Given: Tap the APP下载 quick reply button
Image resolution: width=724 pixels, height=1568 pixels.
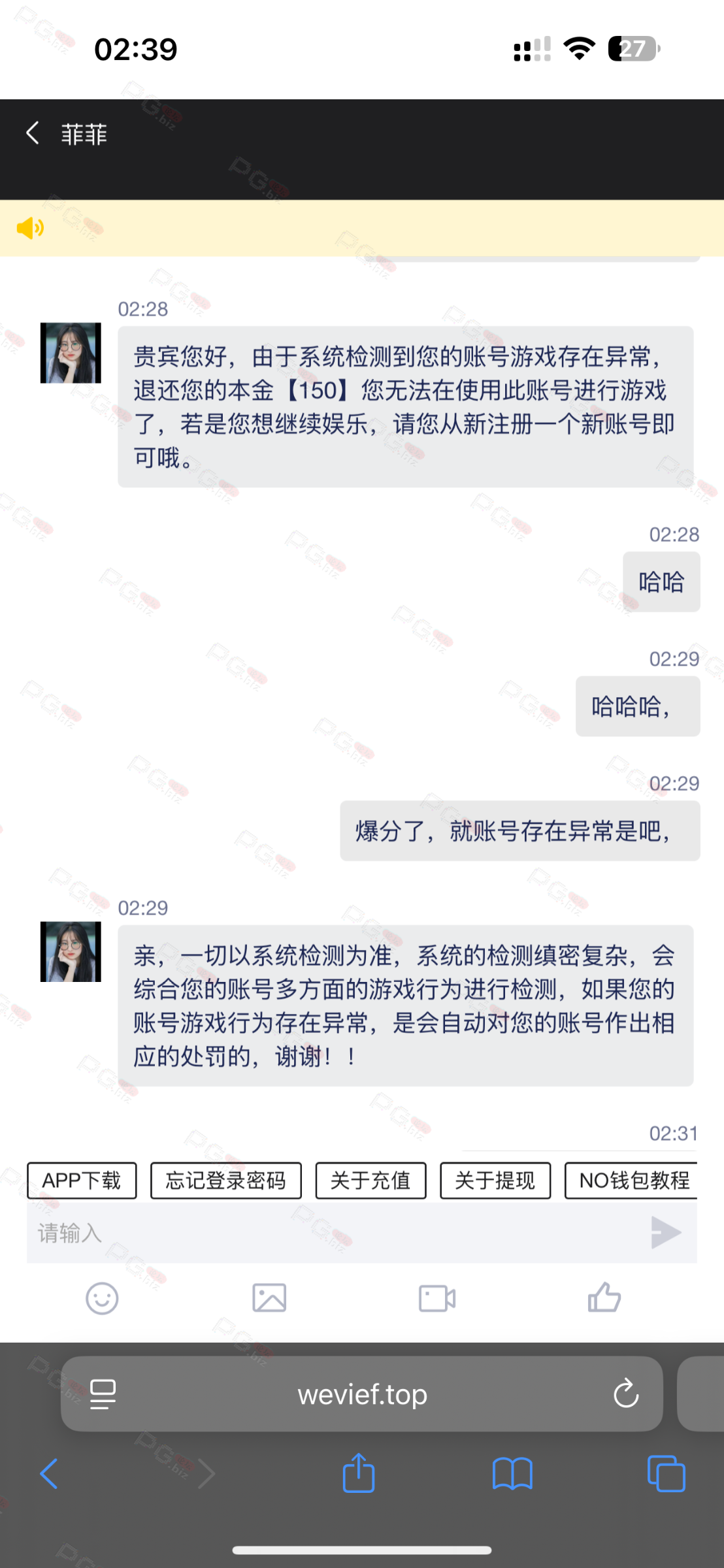Looking at the screenshot, I should (82, 1180).
